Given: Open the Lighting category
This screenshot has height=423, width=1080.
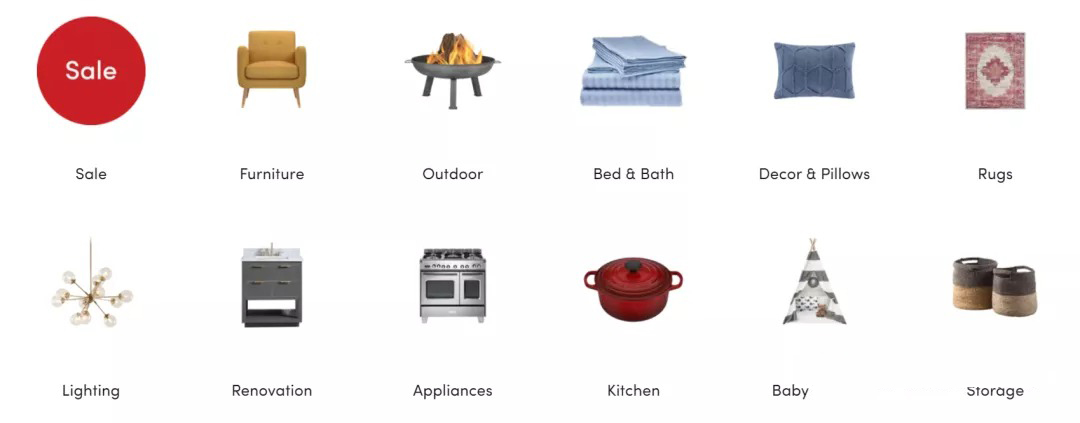Looking at the screenshot, I should tap(91, 286).
